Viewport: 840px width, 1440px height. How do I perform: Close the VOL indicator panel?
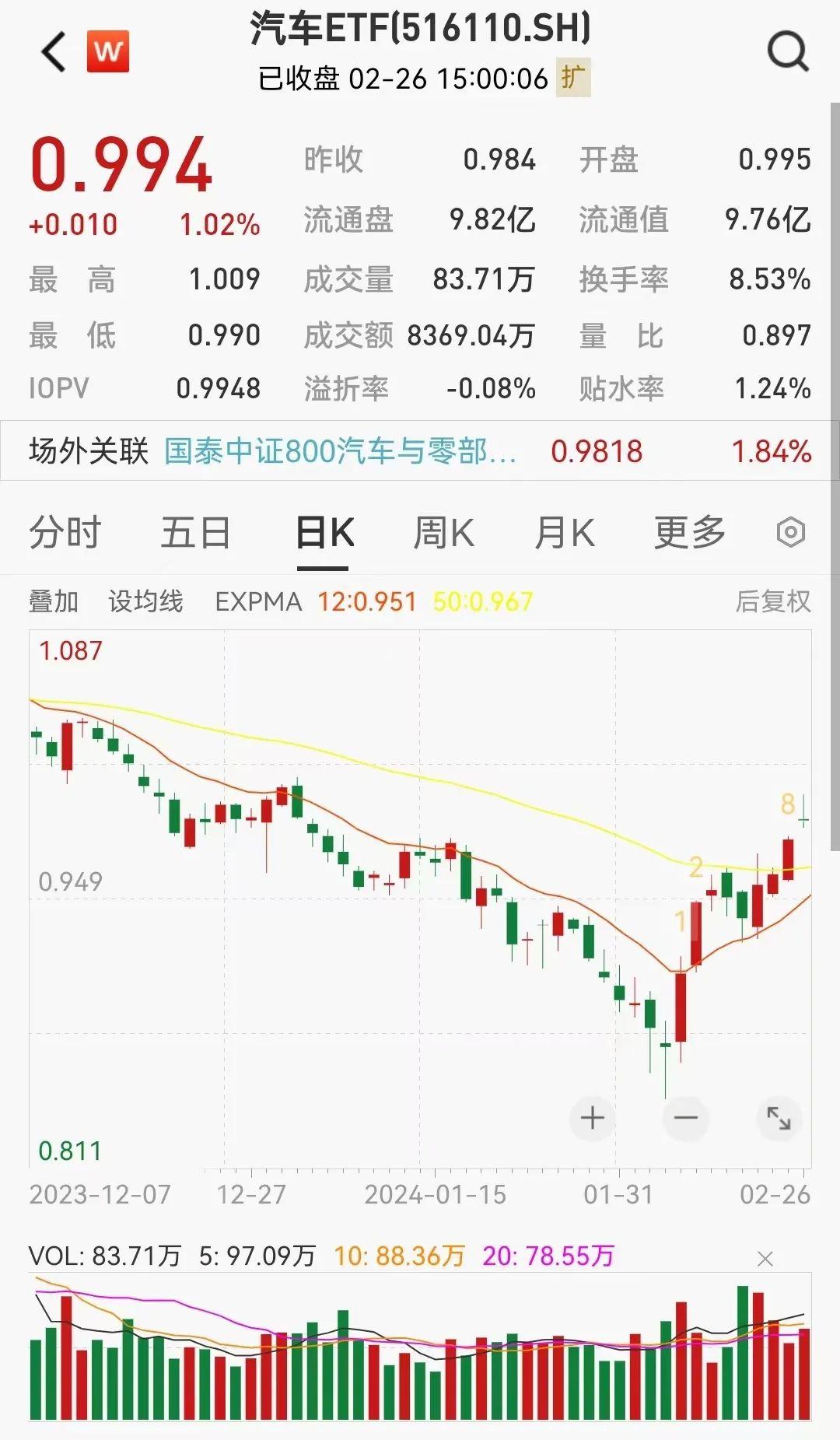[765, 1259]
